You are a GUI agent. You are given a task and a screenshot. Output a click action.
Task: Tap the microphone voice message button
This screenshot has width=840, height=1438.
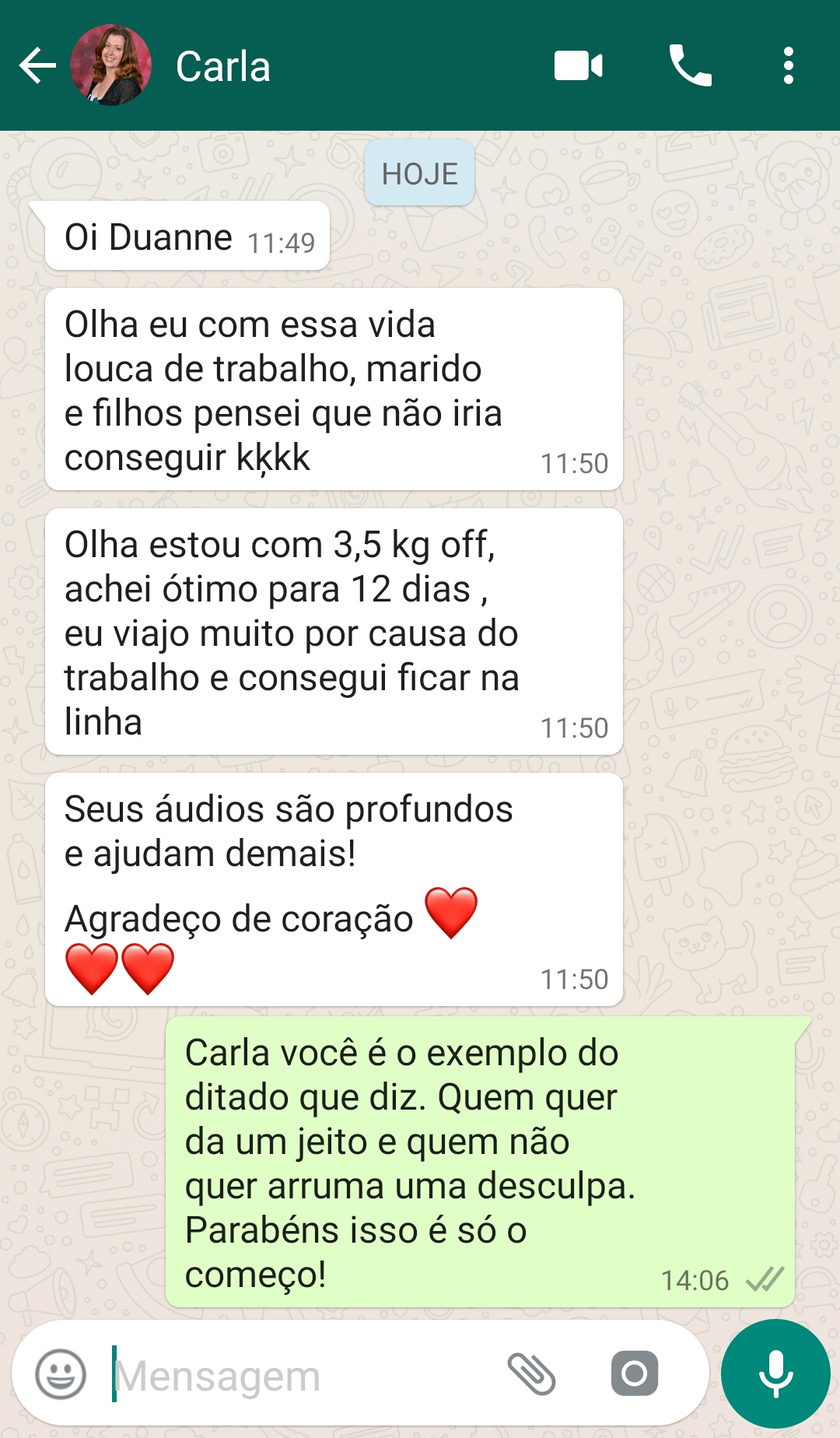tap(775, 1374)
